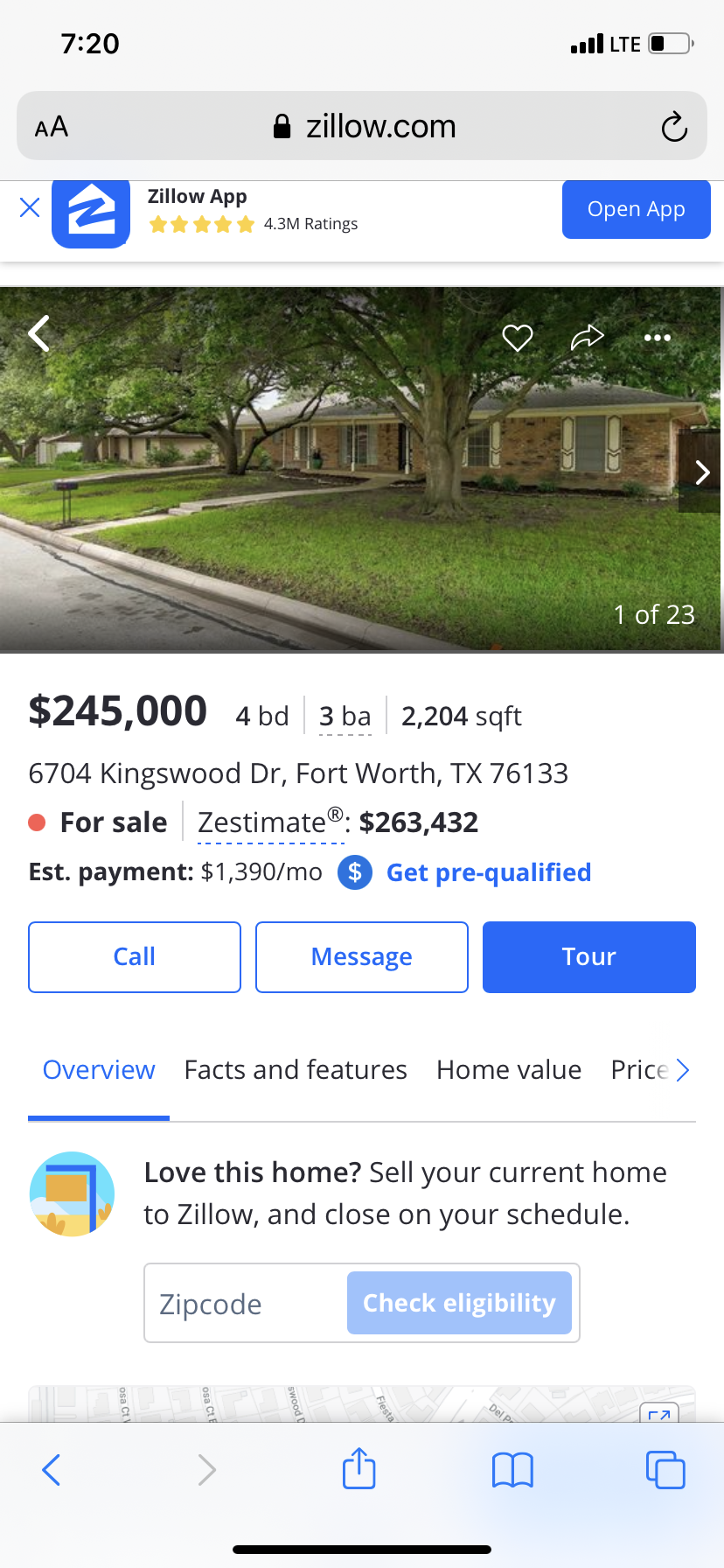Schedule a Tour of the home
The image size is (724, 1568).
pos(589,956)
